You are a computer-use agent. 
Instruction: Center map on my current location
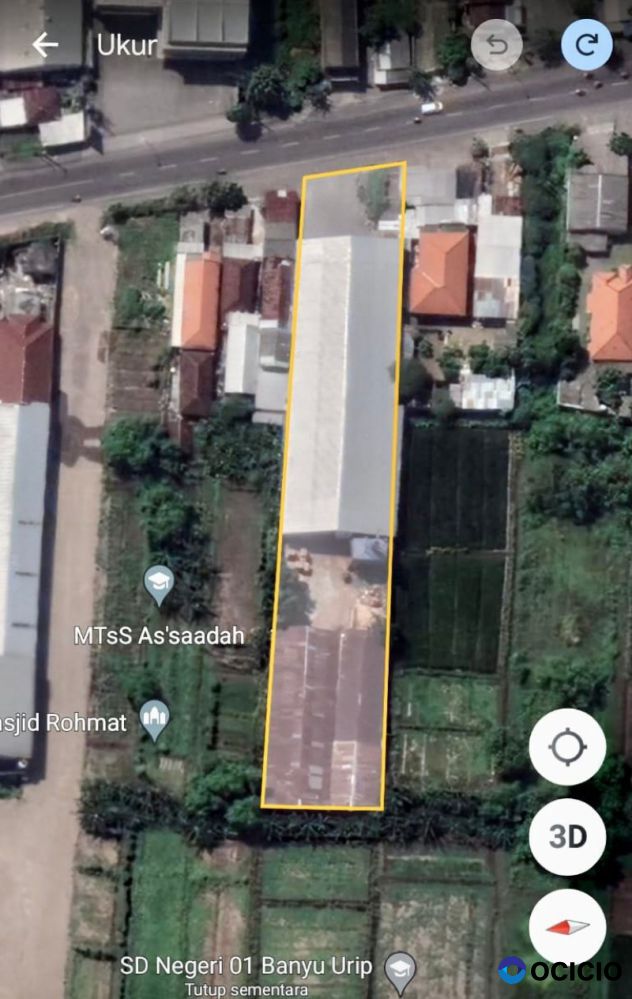567,747
